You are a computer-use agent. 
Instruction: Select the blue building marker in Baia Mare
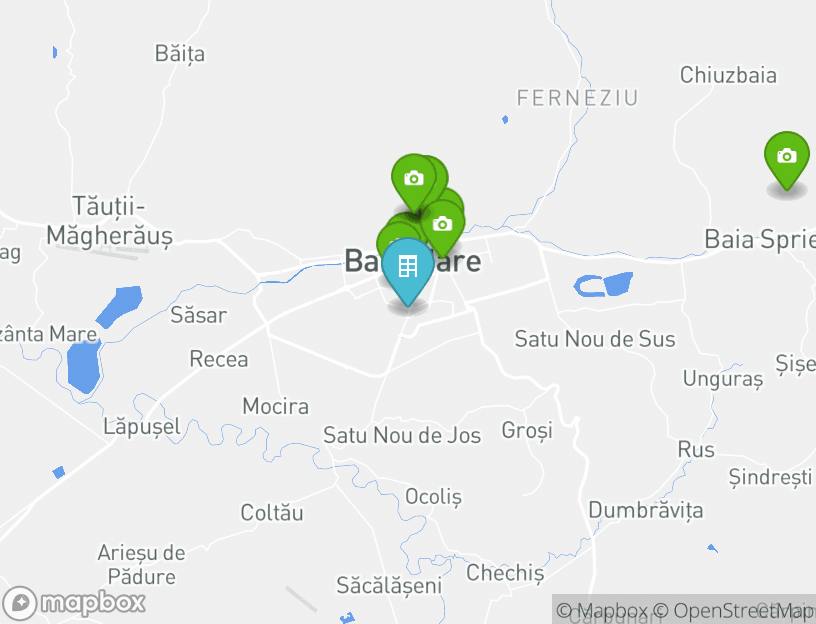407,267
